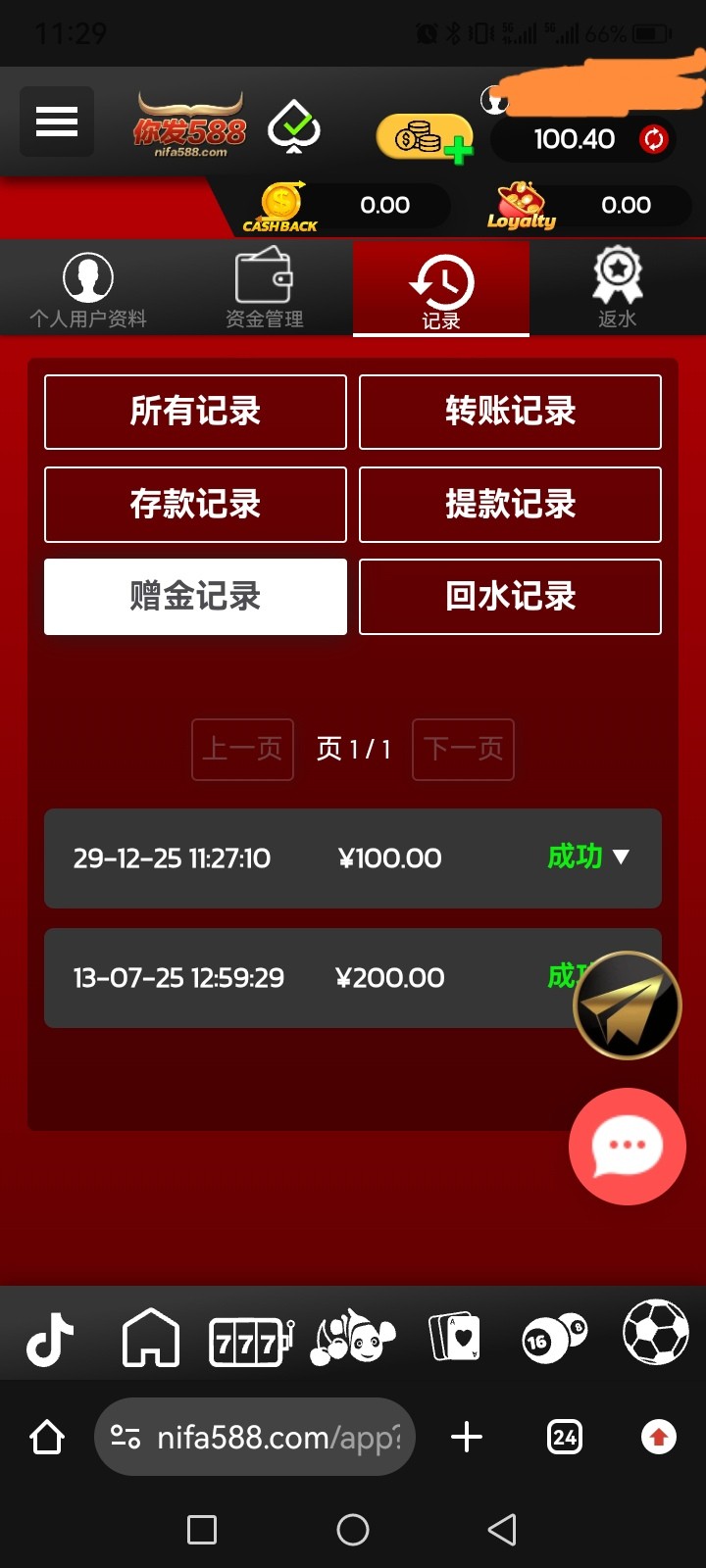Screen dimensions: 706x1568
Task: Open the slots 777 section
Action: [x=251, y=1340]
